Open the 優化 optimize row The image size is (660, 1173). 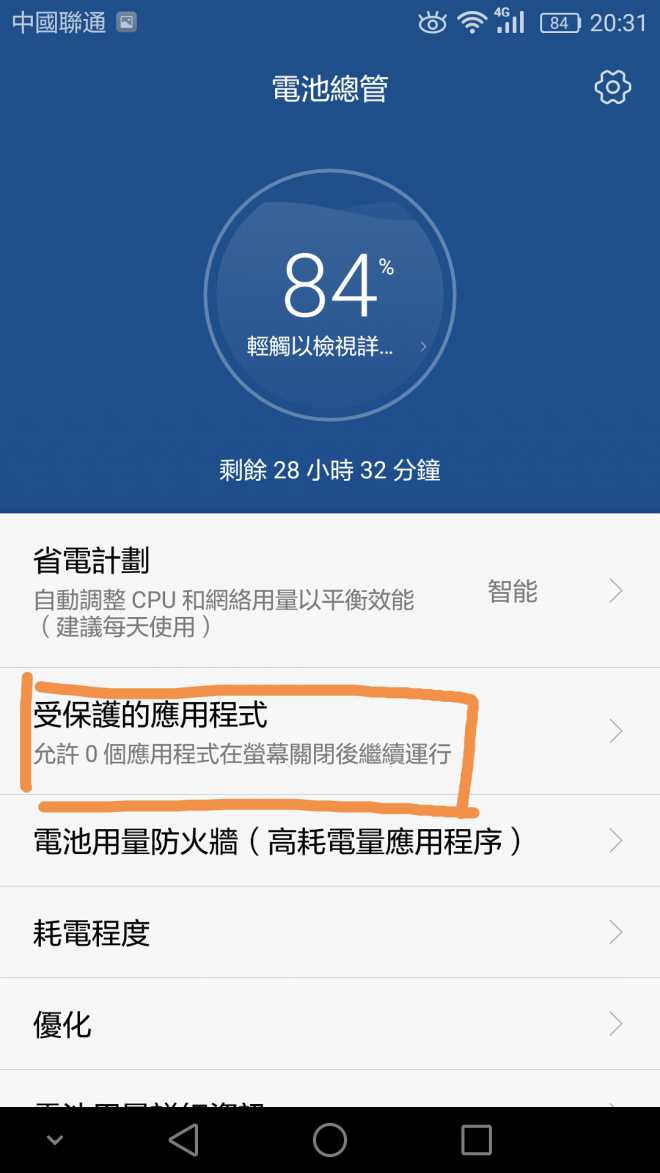pyautogui.click(x=330, y=1024)
